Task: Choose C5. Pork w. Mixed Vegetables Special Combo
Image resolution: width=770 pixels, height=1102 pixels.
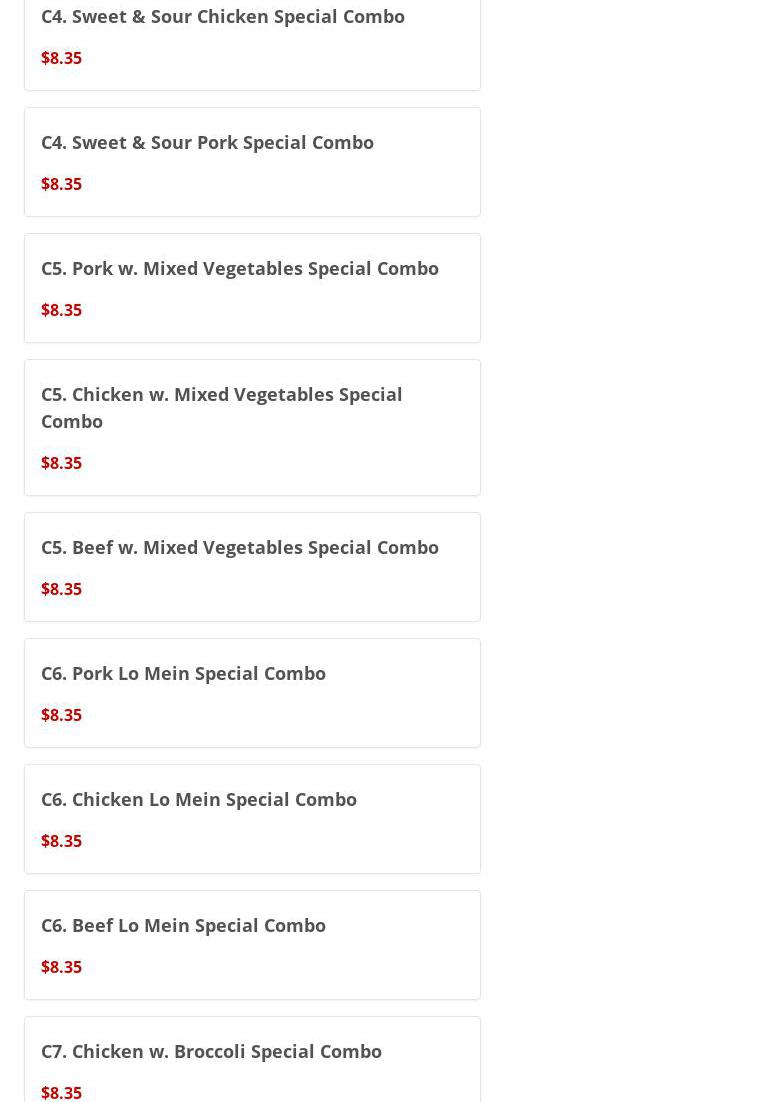Action: coord(240,269)
